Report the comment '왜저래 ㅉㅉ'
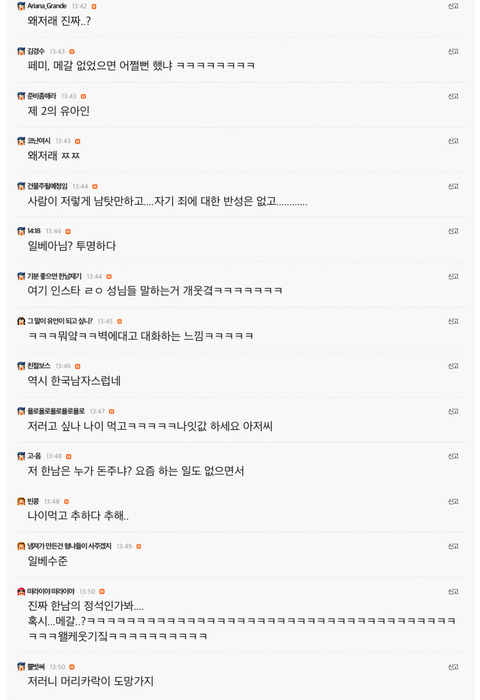 [453, 141]
